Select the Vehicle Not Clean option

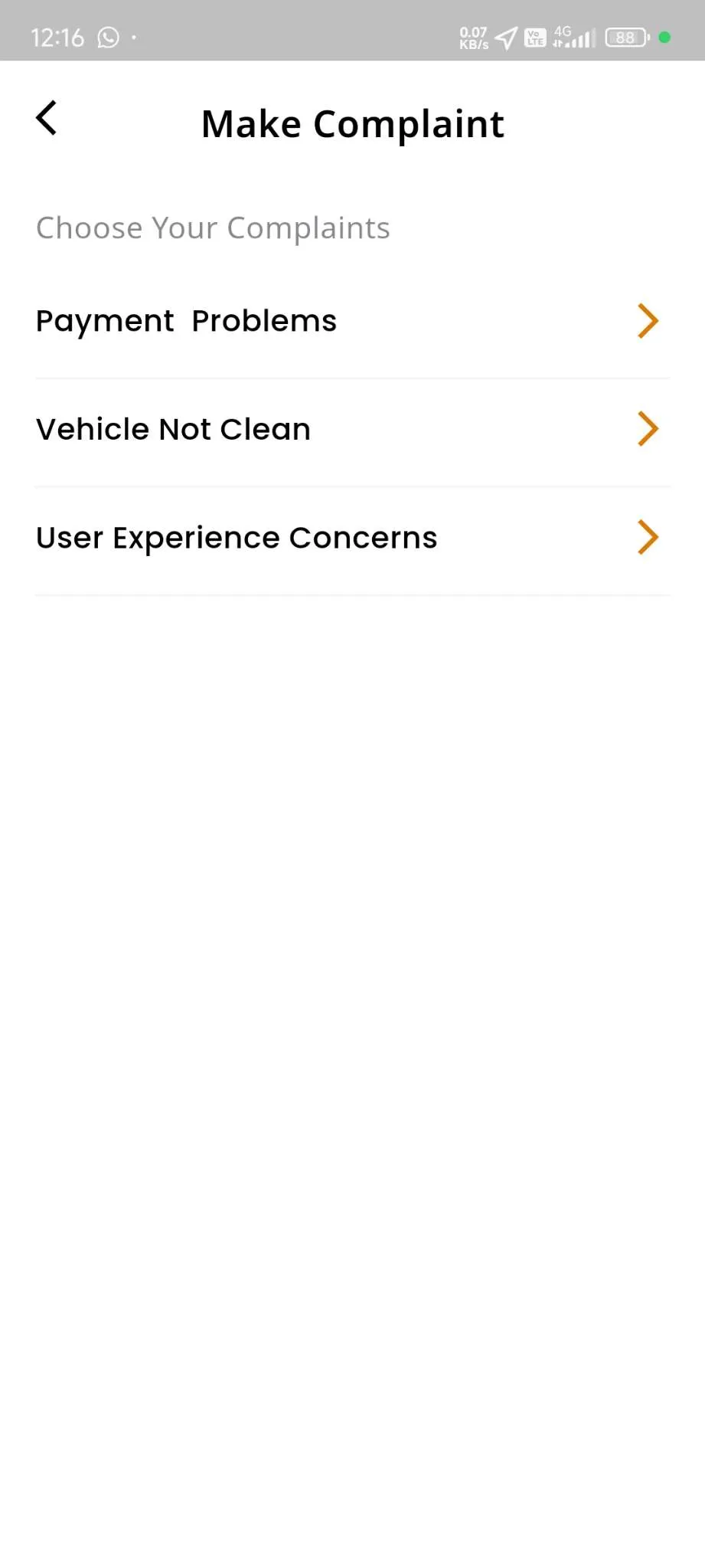pos(173,429)
